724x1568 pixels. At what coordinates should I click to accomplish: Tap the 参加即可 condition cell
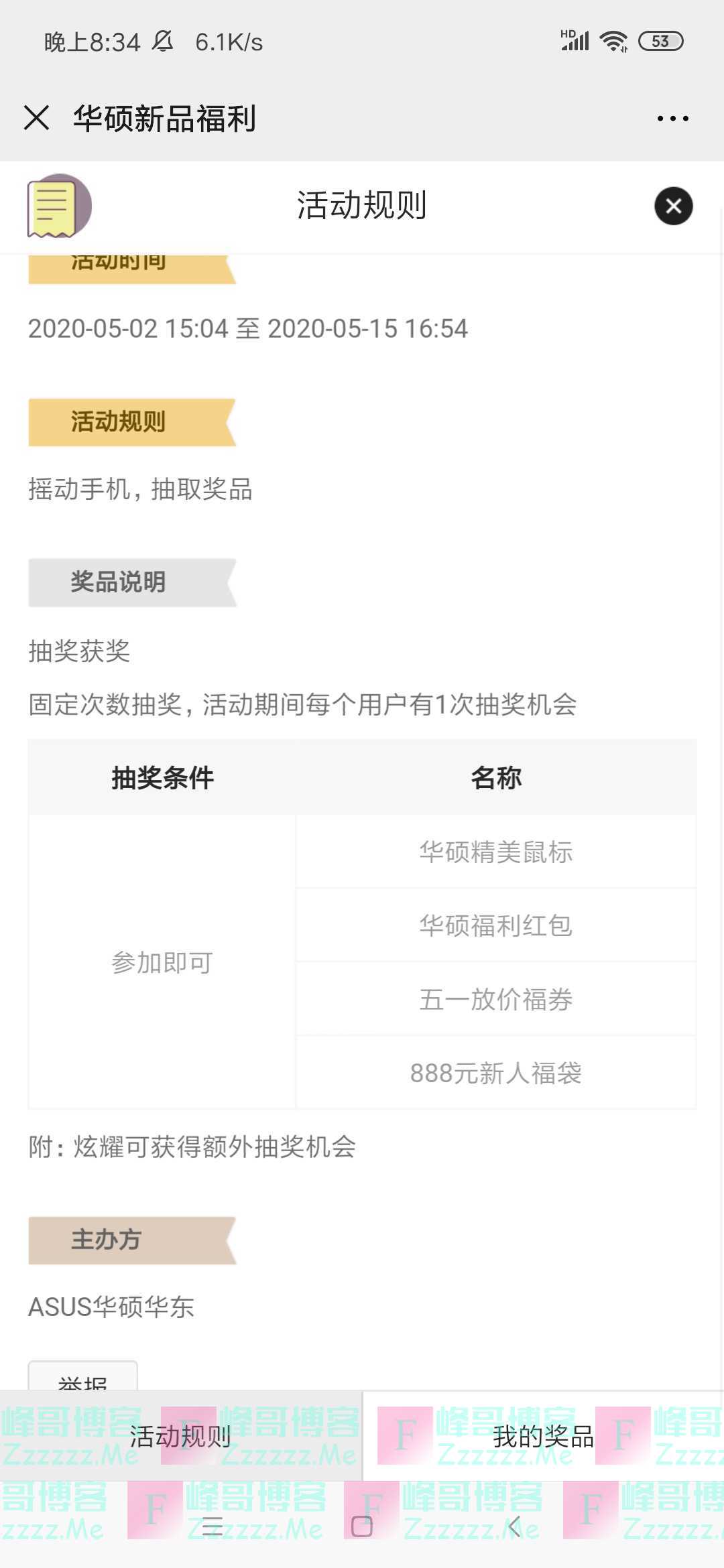point(161,963)
